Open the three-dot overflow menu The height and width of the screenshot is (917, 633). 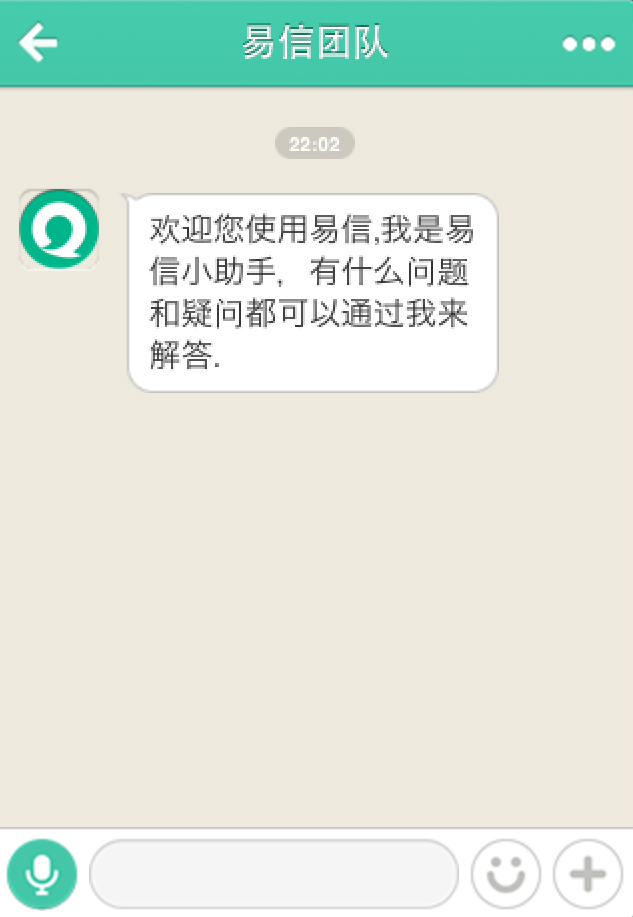587,44
